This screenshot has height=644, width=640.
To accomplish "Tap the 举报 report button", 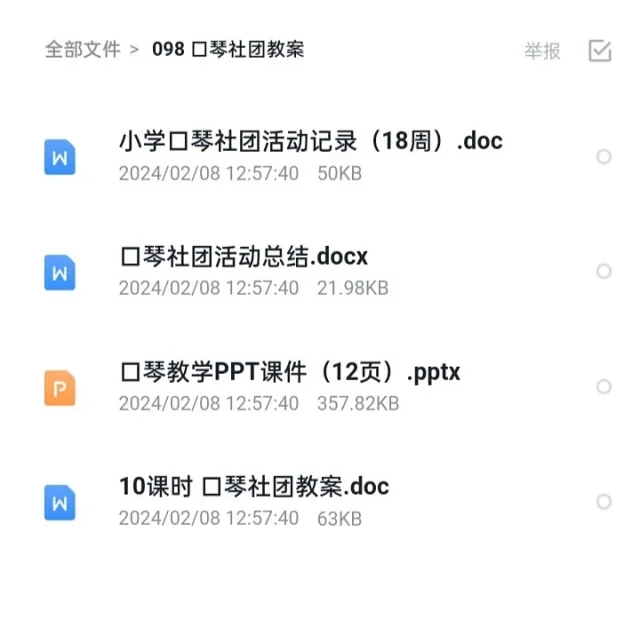I will [542, 51].
